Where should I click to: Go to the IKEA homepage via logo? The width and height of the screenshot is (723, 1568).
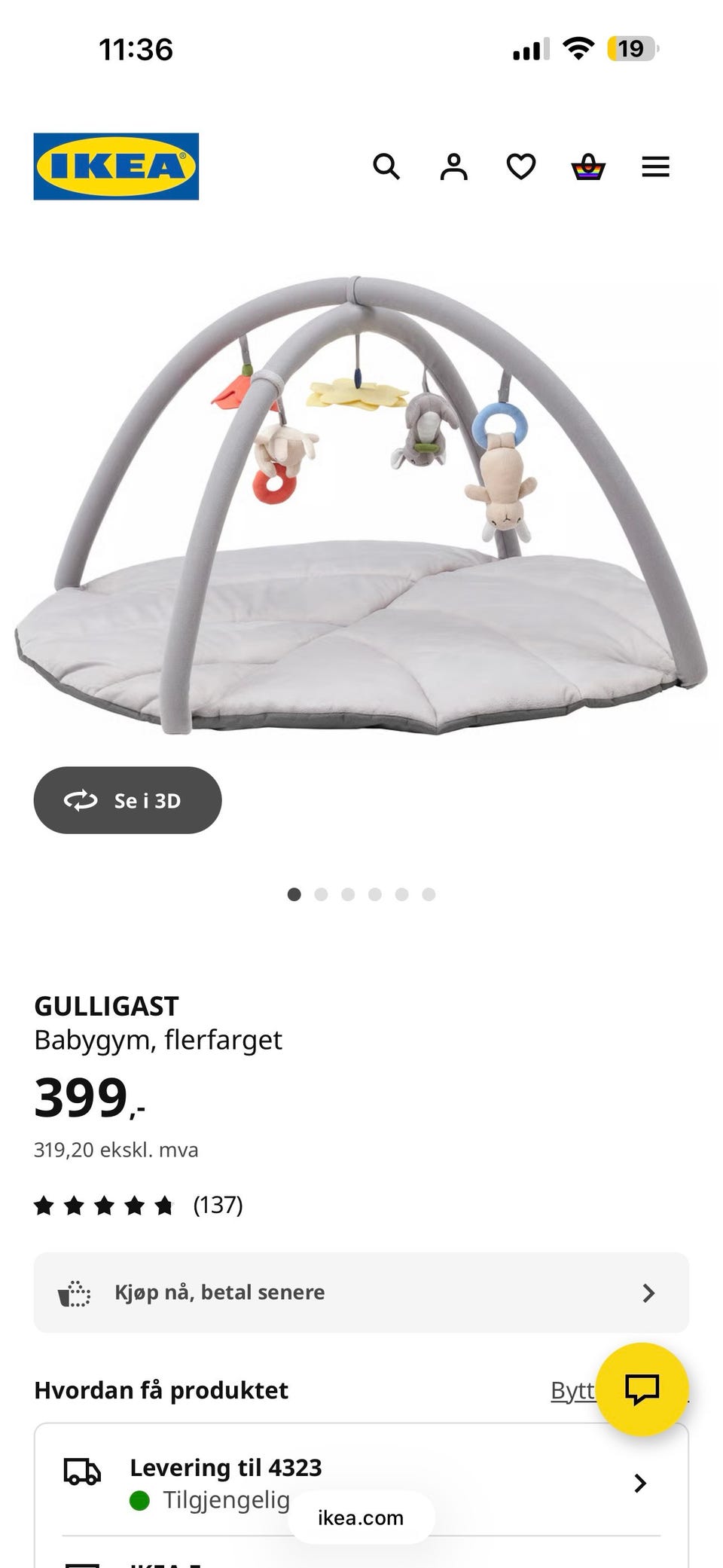click(x=115, y=167)
